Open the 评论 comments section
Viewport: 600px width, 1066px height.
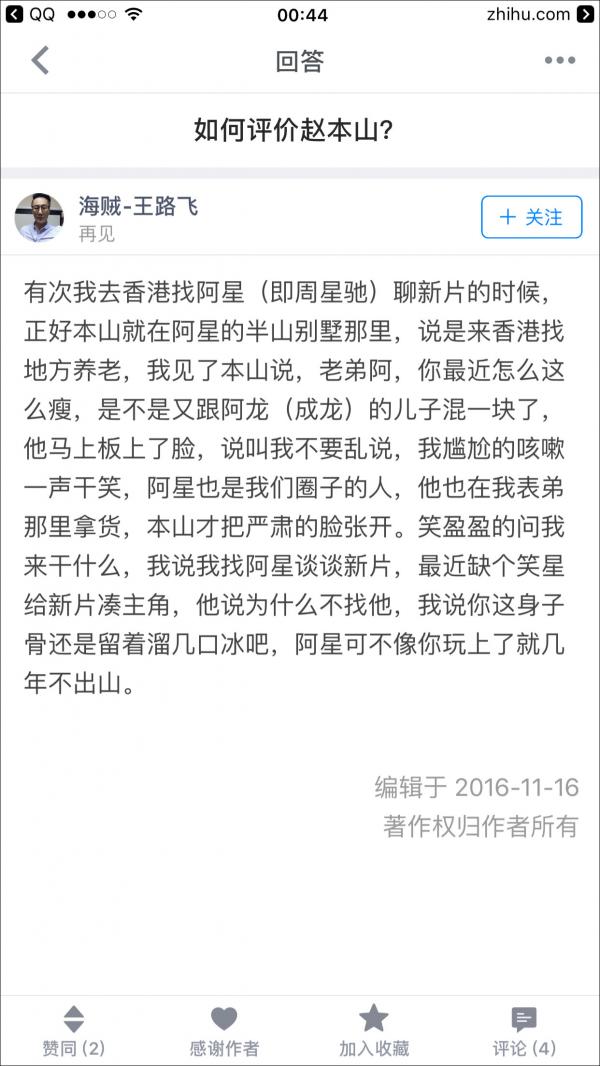click(x=523, y=1031)
